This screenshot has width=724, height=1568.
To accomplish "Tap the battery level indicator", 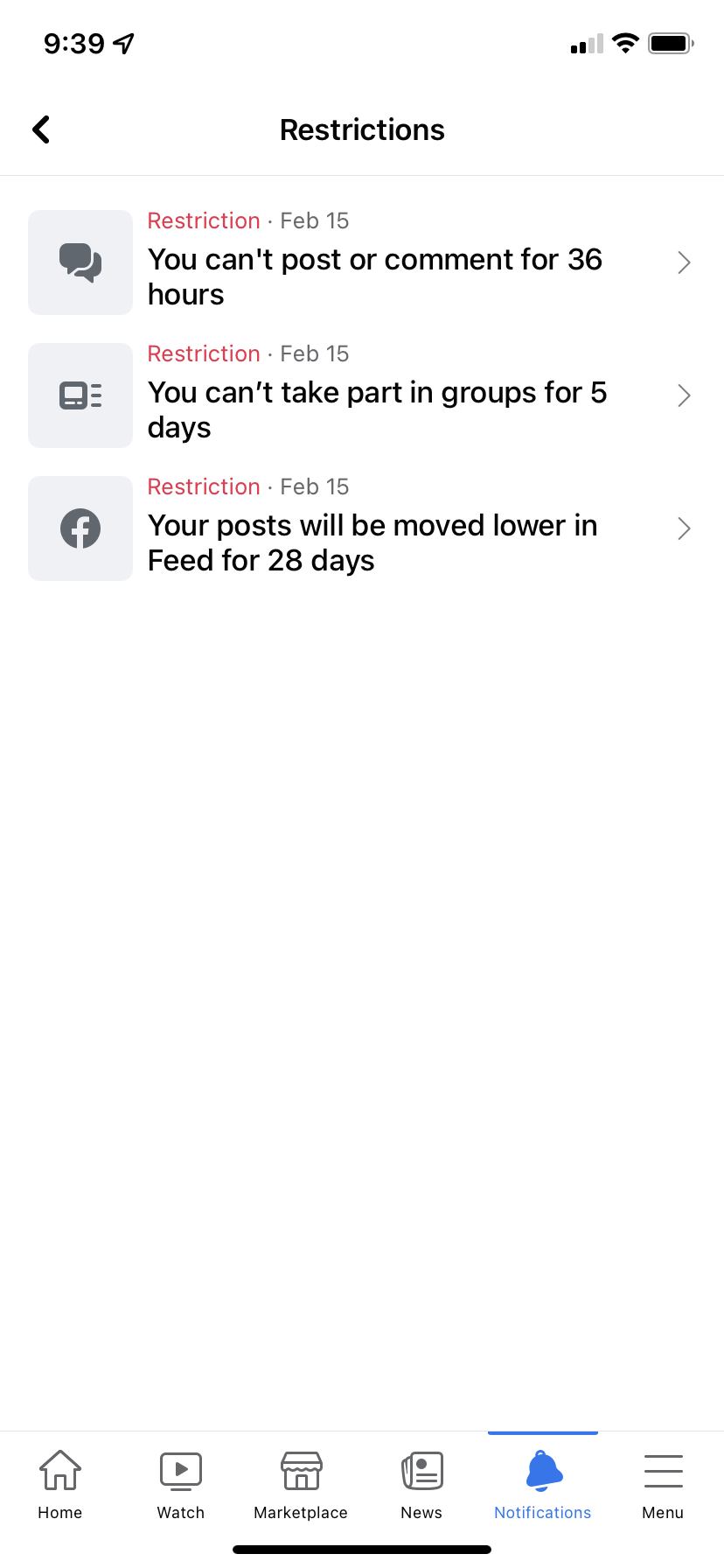I will (x=670, y=43).
